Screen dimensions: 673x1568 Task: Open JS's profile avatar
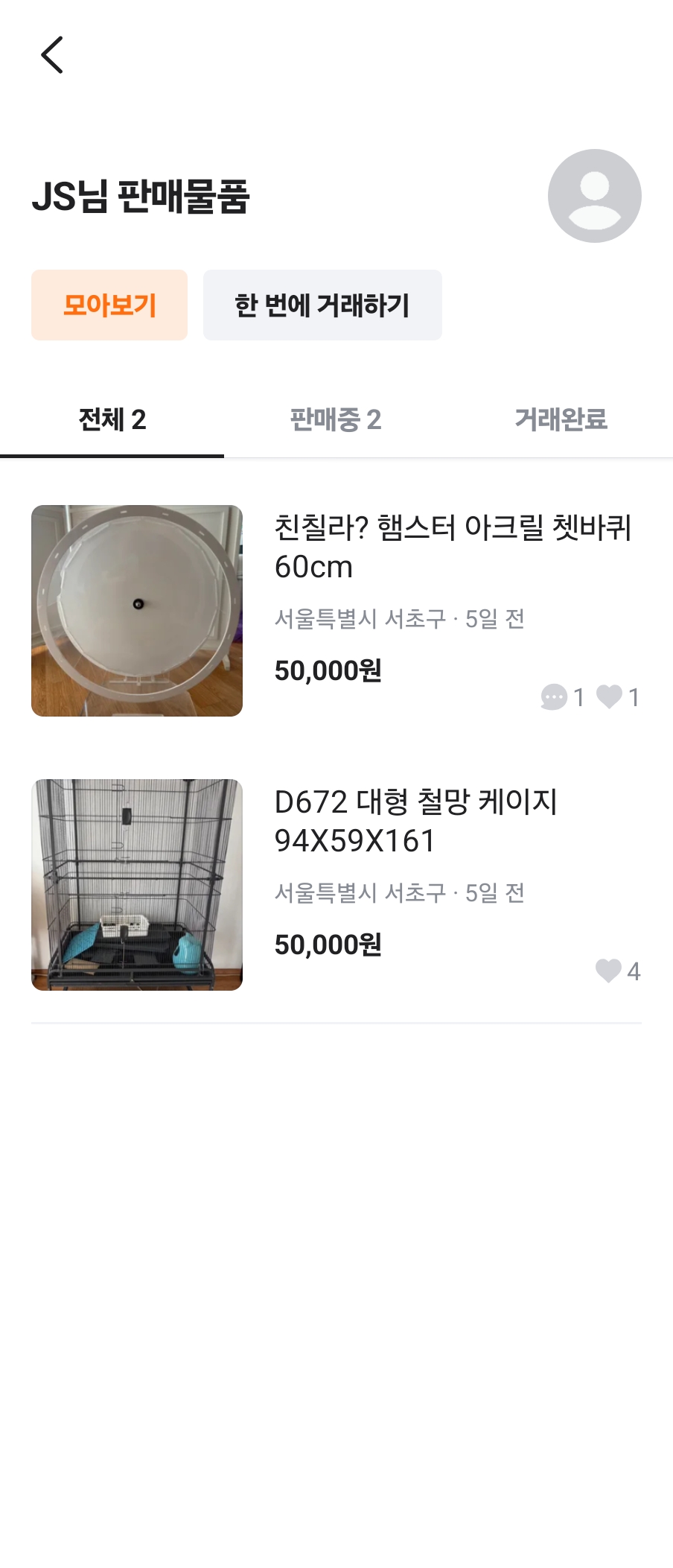[594, 196]
